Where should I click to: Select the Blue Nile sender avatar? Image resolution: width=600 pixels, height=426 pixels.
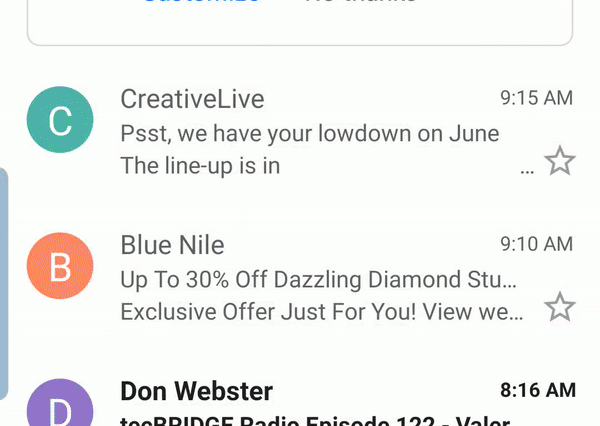pos(60,266)
